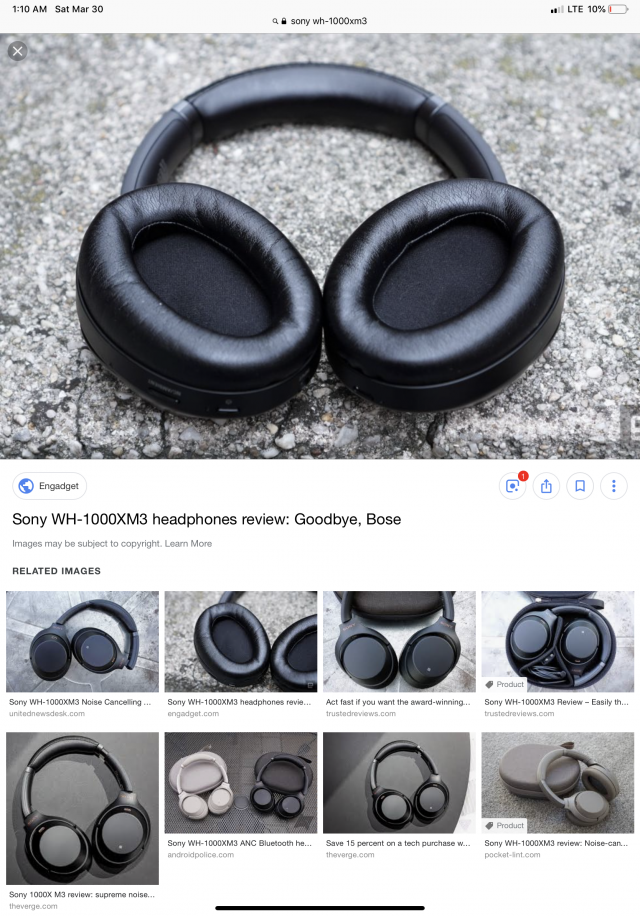Screen dimensions: 640x916
Task: Open 'Sony 1000X M3 review' theverge.com image
Action: [x=82, y=807]
